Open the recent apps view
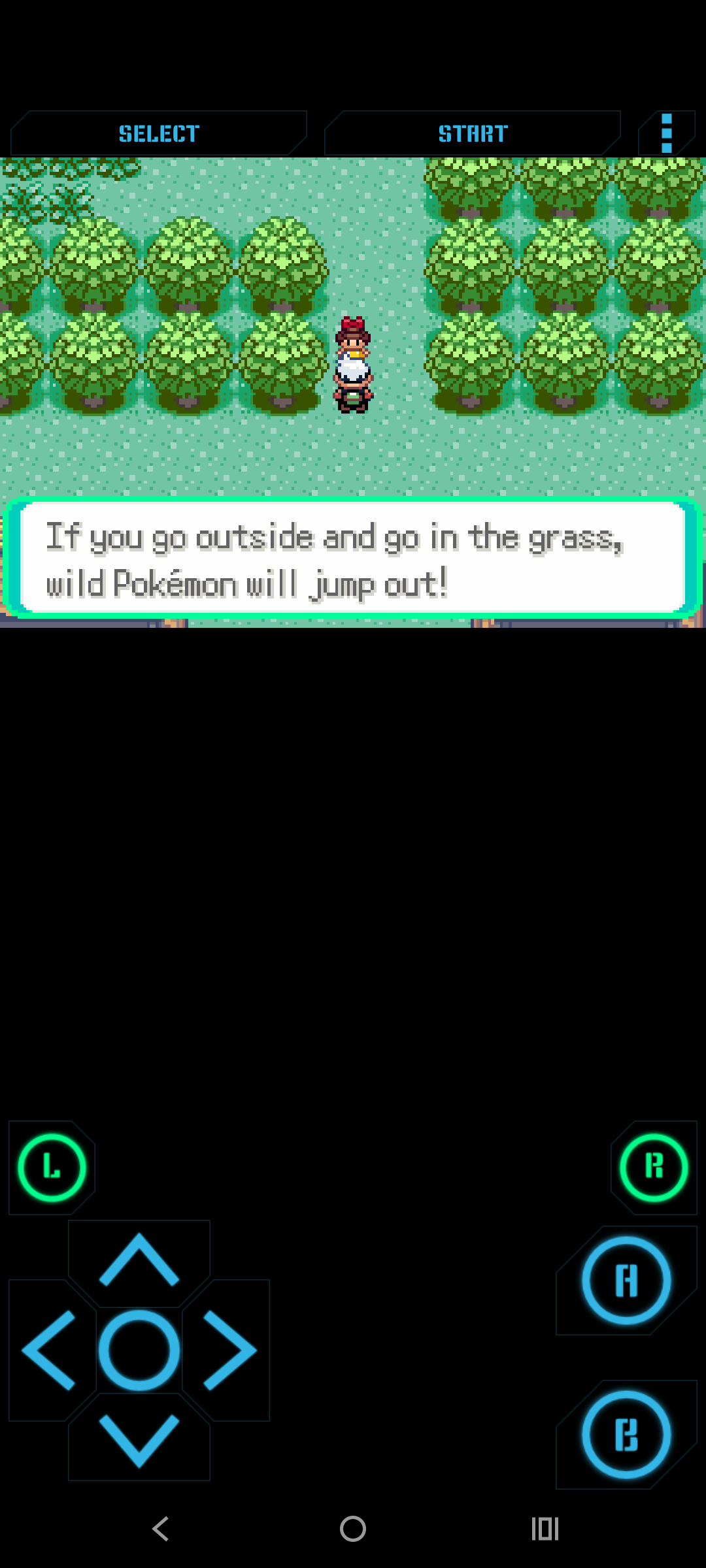This screenshot has width=706, height=1568. pos(545,1529)
